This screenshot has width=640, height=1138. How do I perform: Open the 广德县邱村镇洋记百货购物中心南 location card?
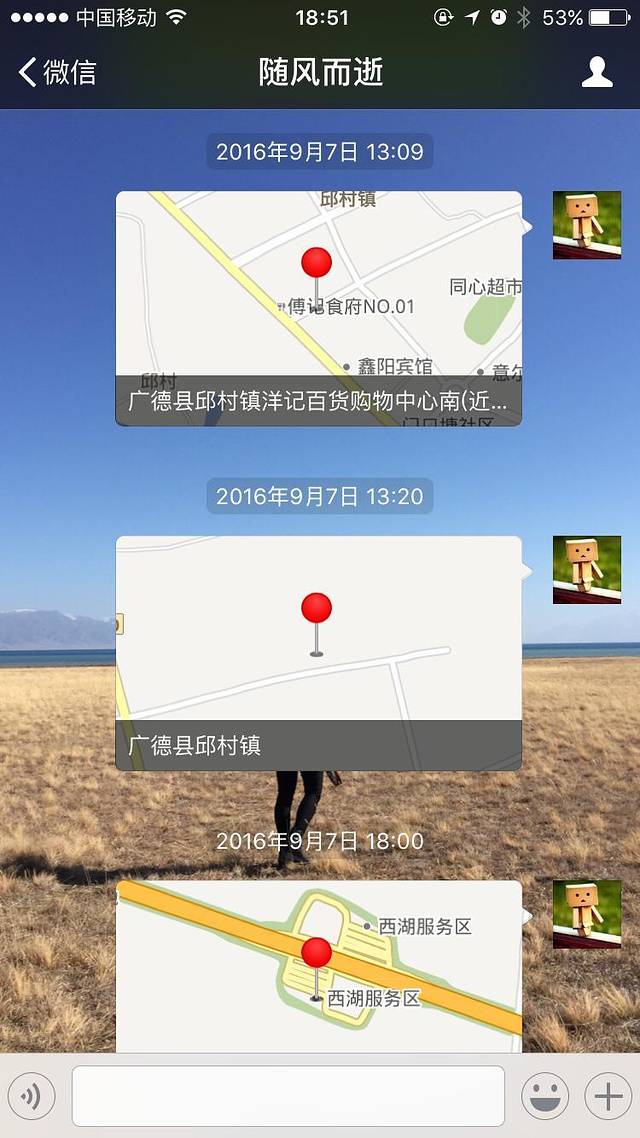click(x=318, y=308)
